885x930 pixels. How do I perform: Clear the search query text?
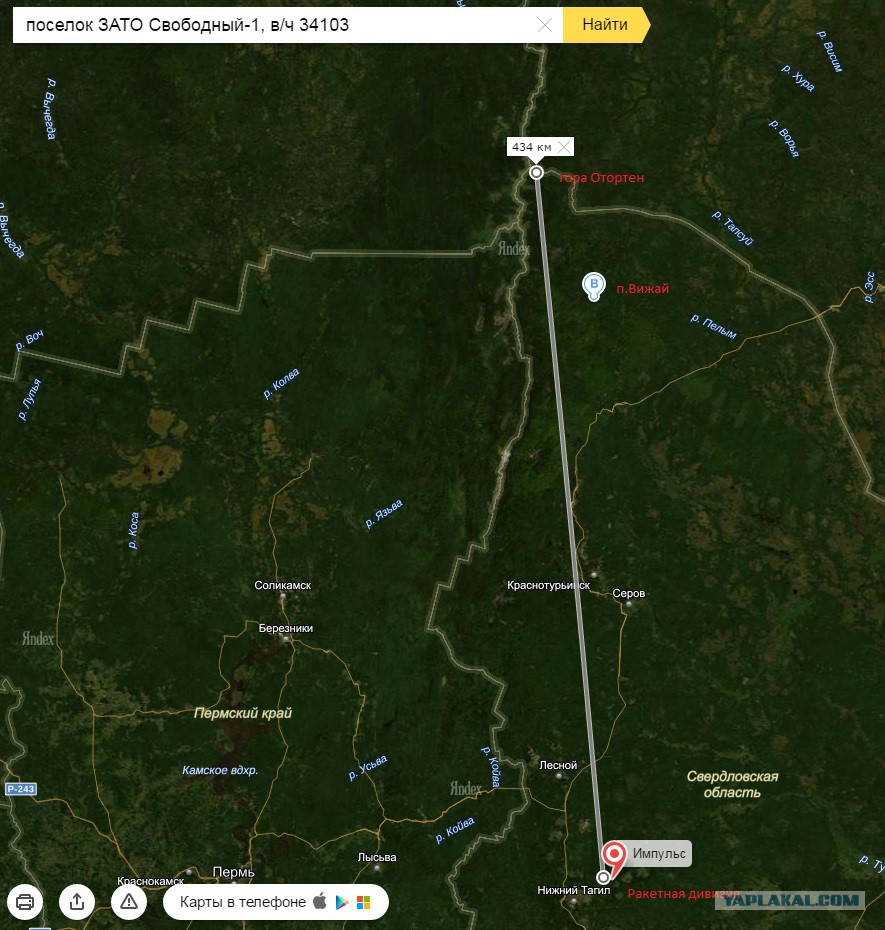(x=545, y=25)
